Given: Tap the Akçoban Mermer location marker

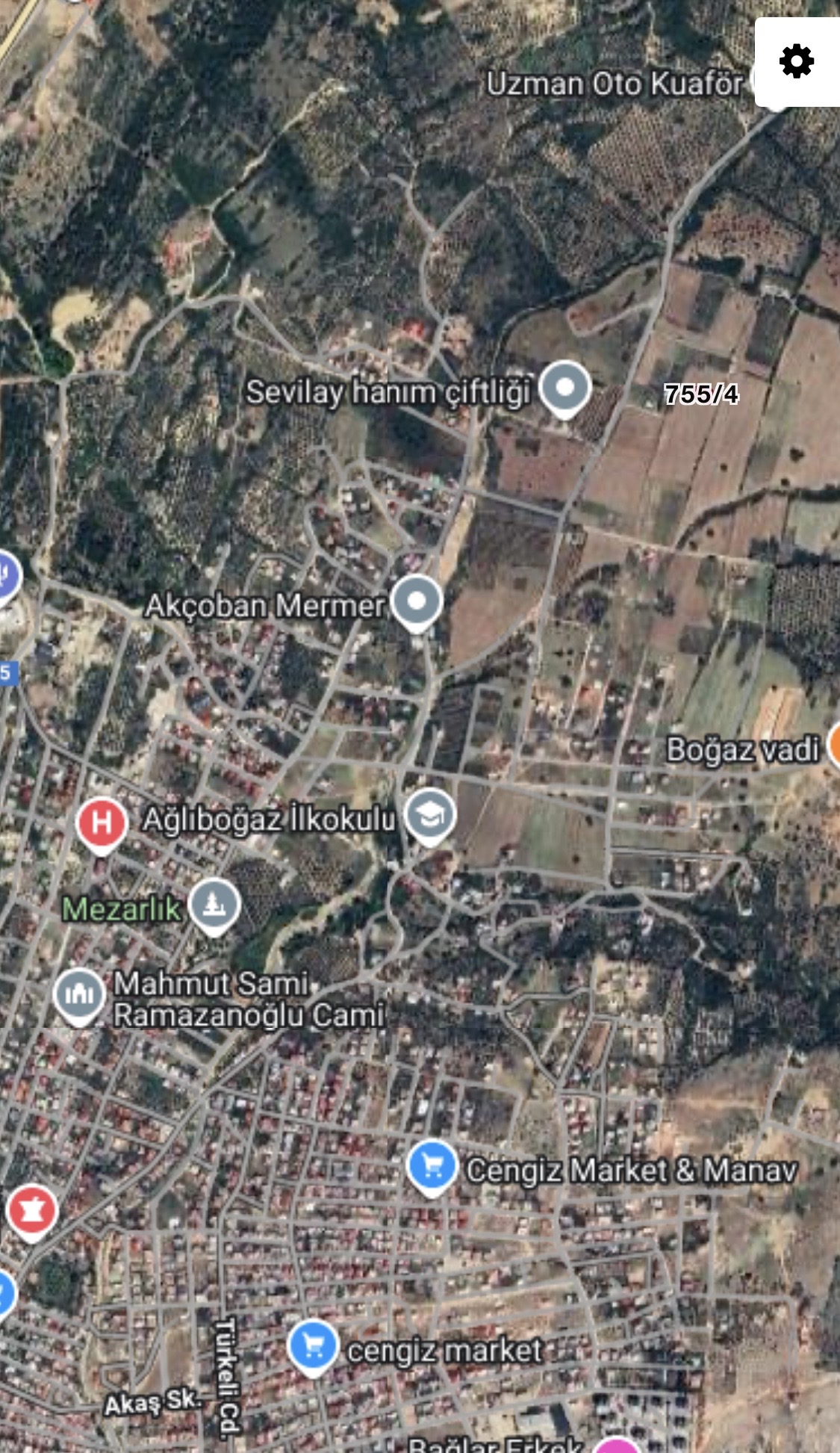Looking at the screenshot, I should coord(417,602).
